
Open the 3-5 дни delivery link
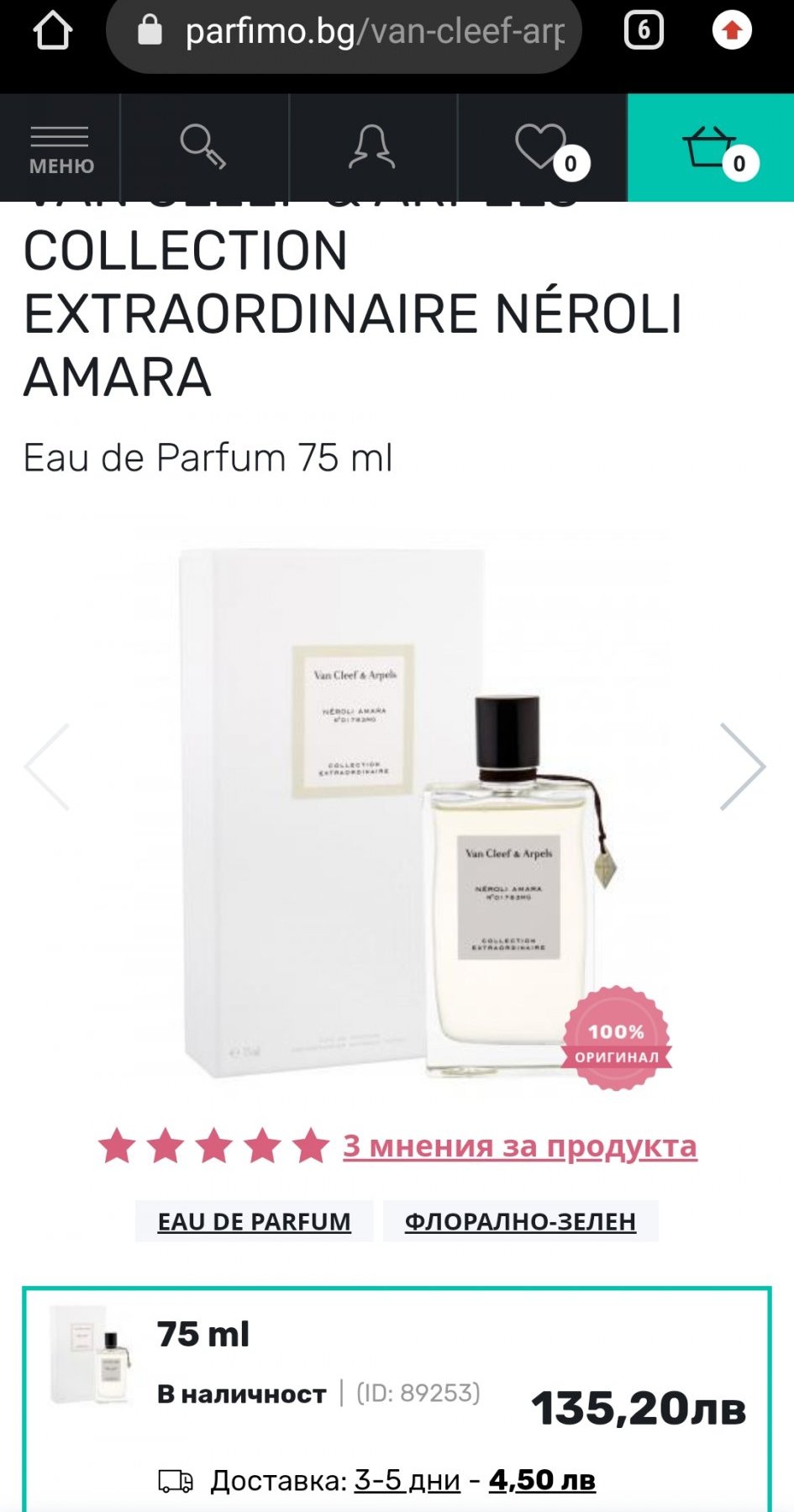click(x=408, y=1480)
